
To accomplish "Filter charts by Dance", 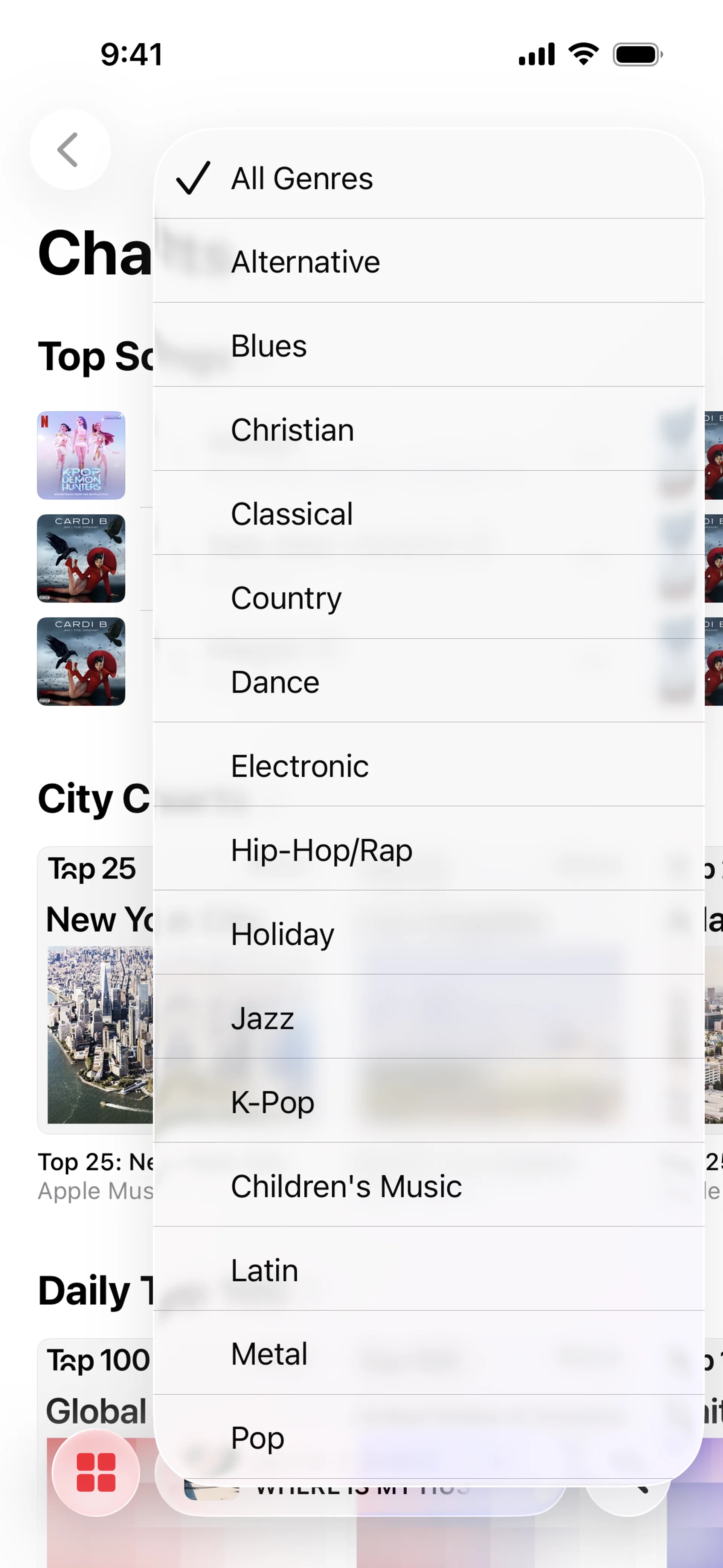I will click(x=429, y=682).
